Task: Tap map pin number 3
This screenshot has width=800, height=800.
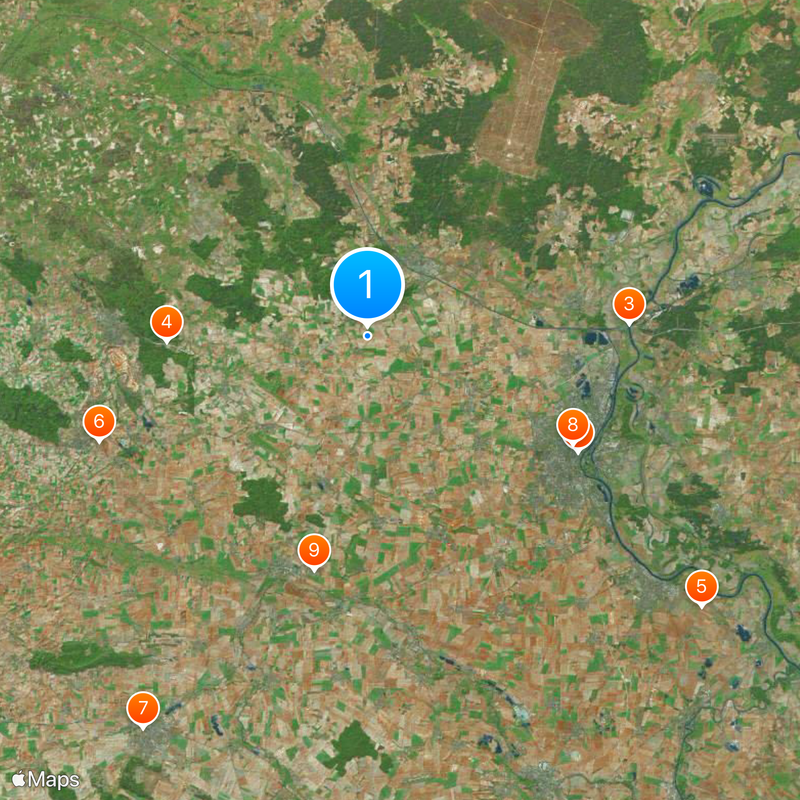Action: pyautogui.click(x=629, y=304)
